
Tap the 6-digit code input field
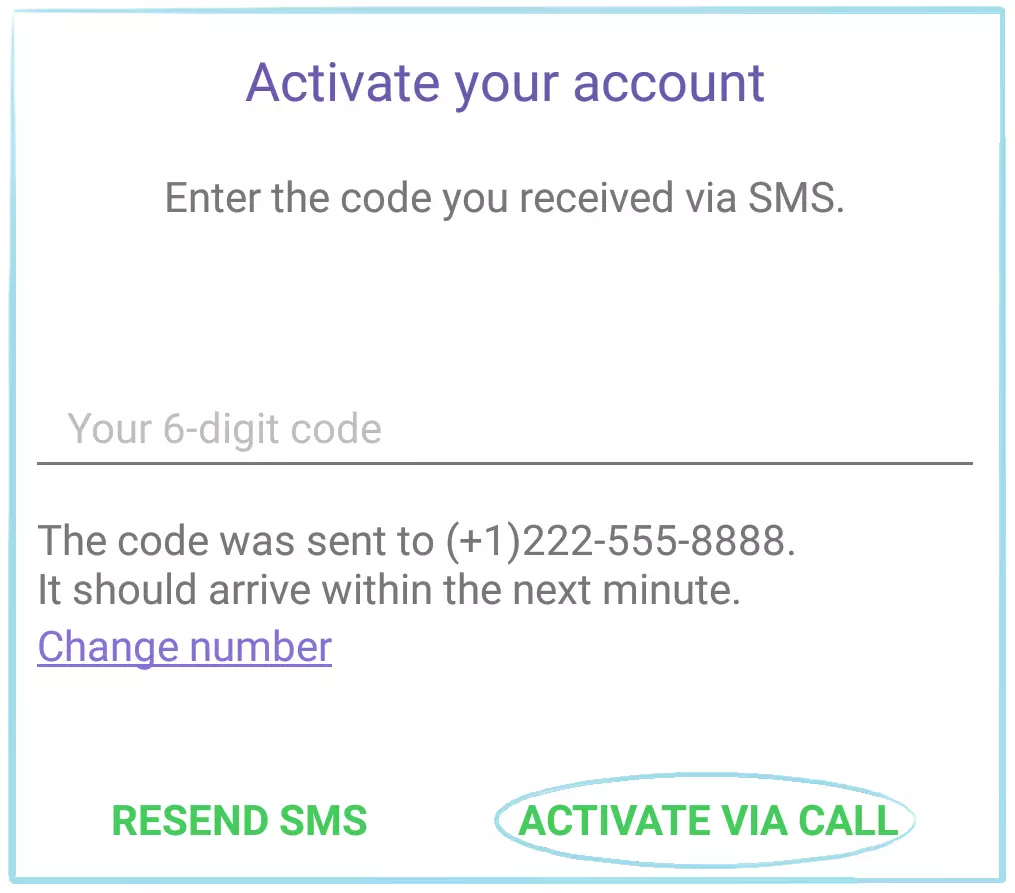(x=504, y=430)
